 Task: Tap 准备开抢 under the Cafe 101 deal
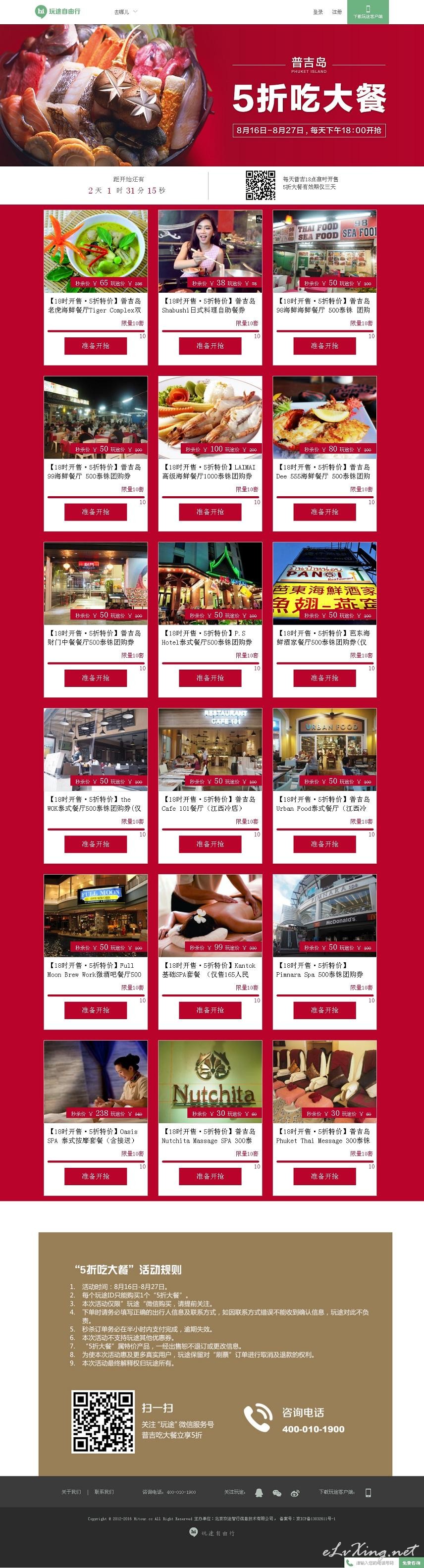click(x=210, y=844)
